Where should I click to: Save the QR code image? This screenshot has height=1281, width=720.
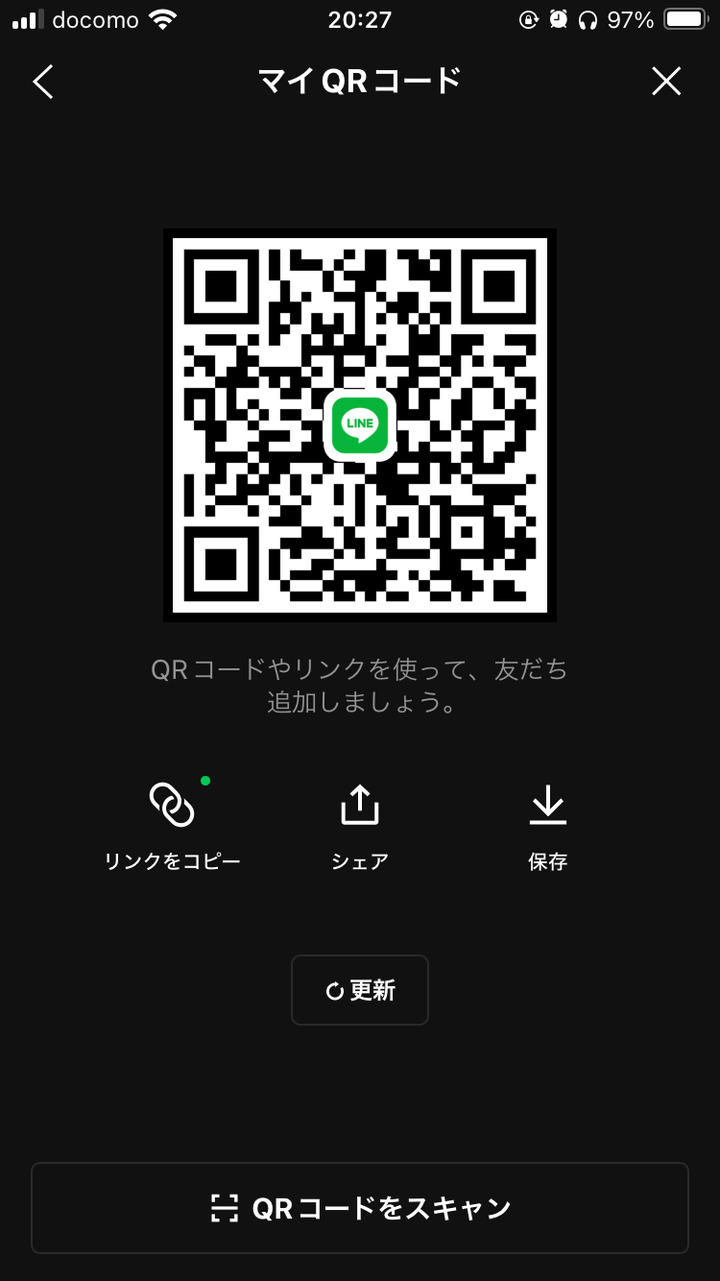coord(547,822)
